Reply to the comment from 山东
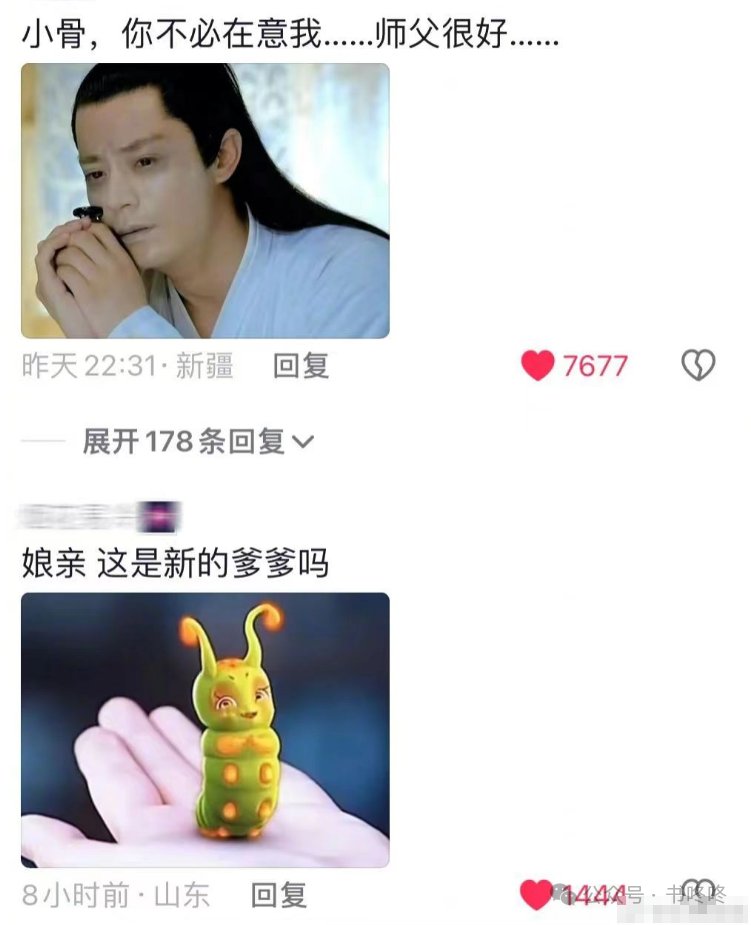Screen dimensions: 751x925 [x=278, y=895]
